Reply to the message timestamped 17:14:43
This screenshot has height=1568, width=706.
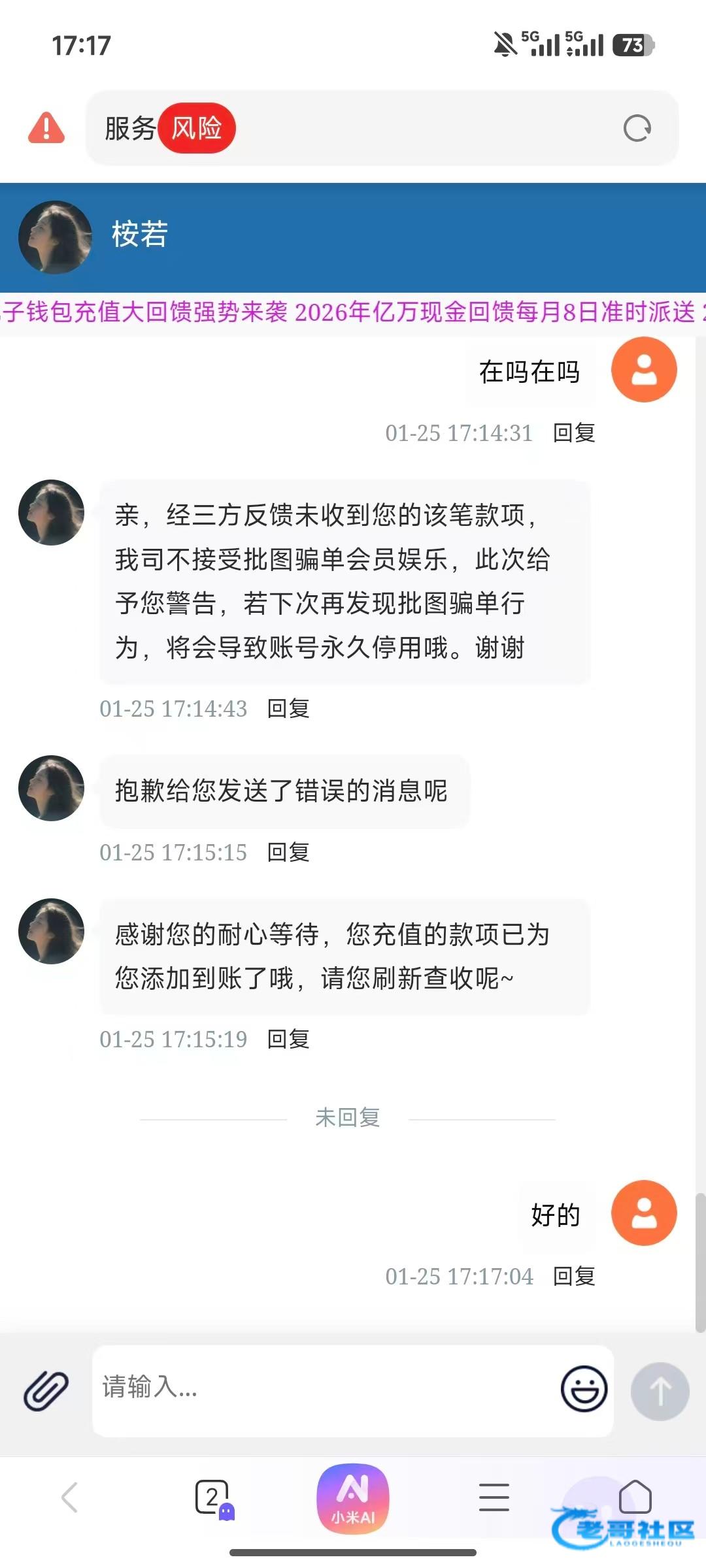288,709
